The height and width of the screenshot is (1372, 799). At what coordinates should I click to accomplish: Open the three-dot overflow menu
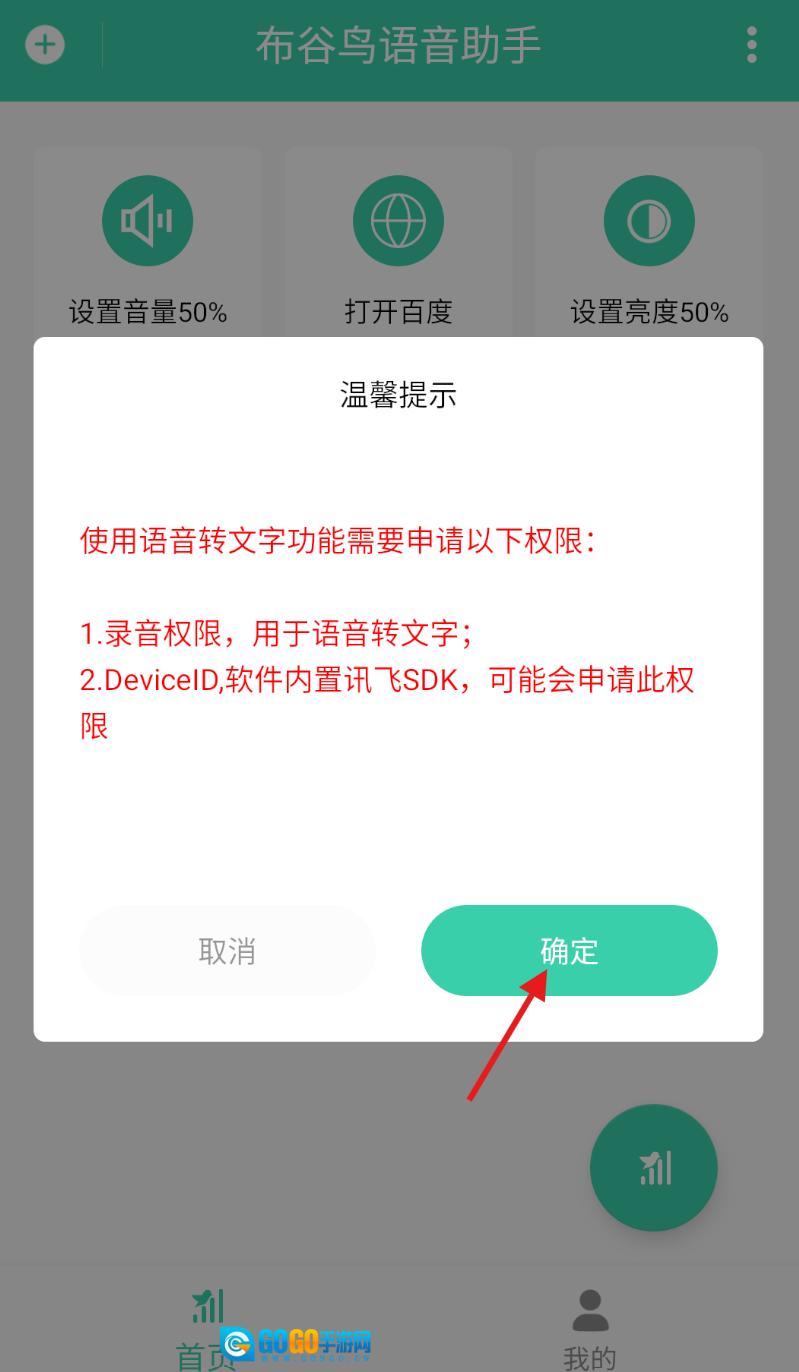(752, 45)
